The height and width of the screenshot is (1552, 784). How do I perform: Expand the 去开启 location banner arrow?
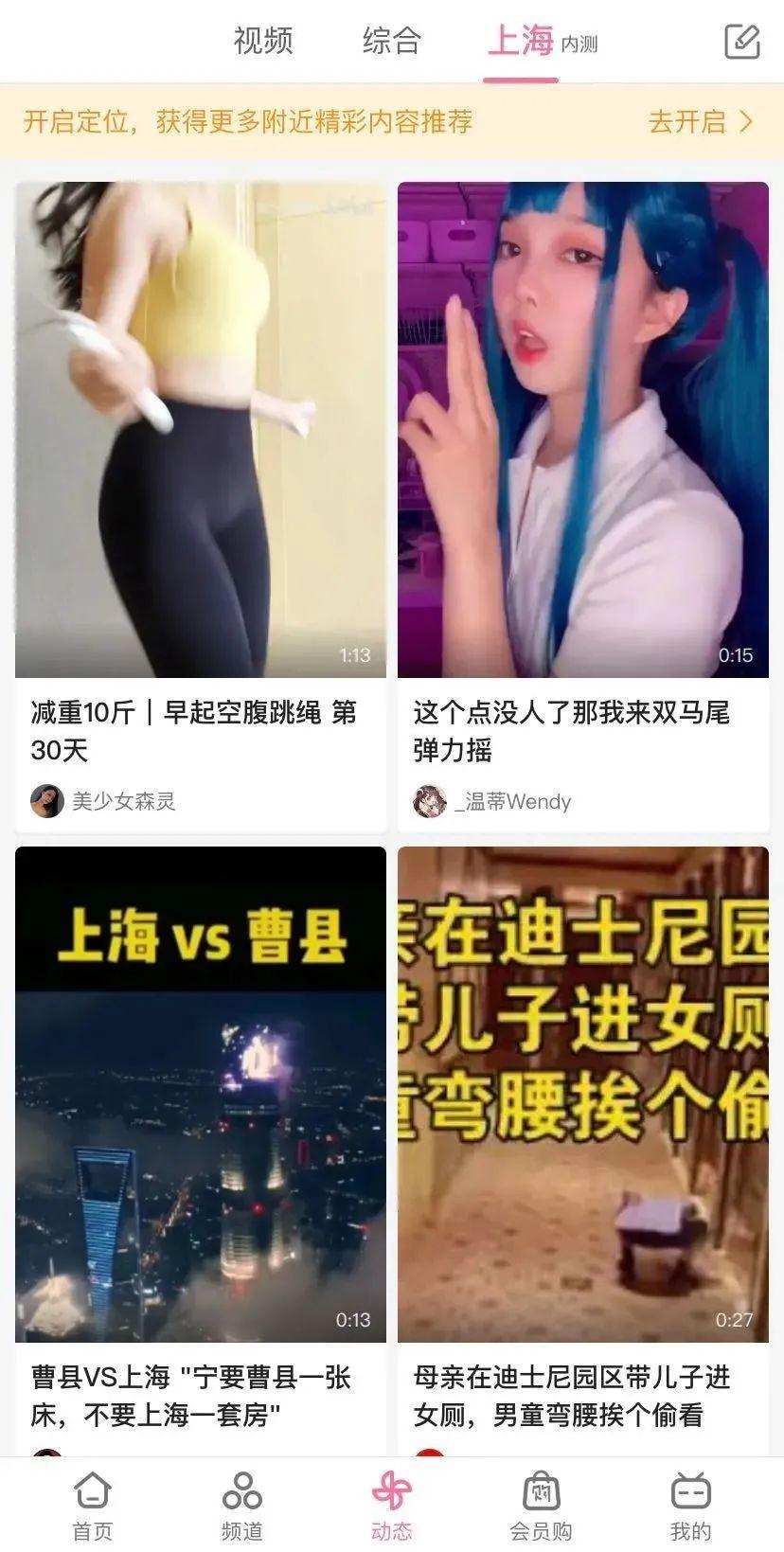748,121
